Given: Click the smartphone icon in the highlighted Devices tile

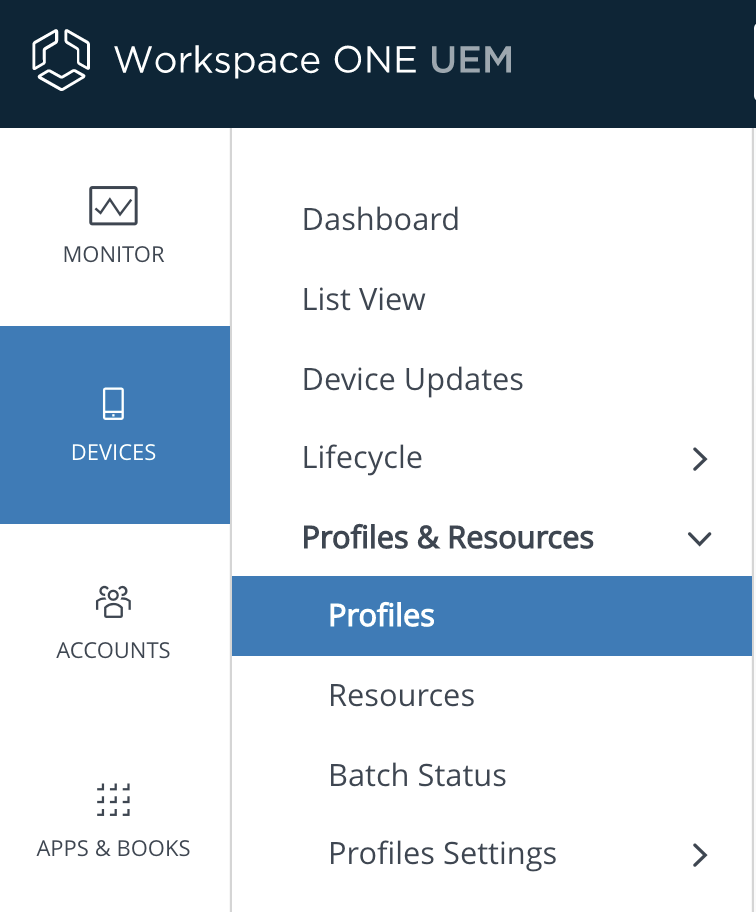Looking at the screenshot, I should [113, 401].
